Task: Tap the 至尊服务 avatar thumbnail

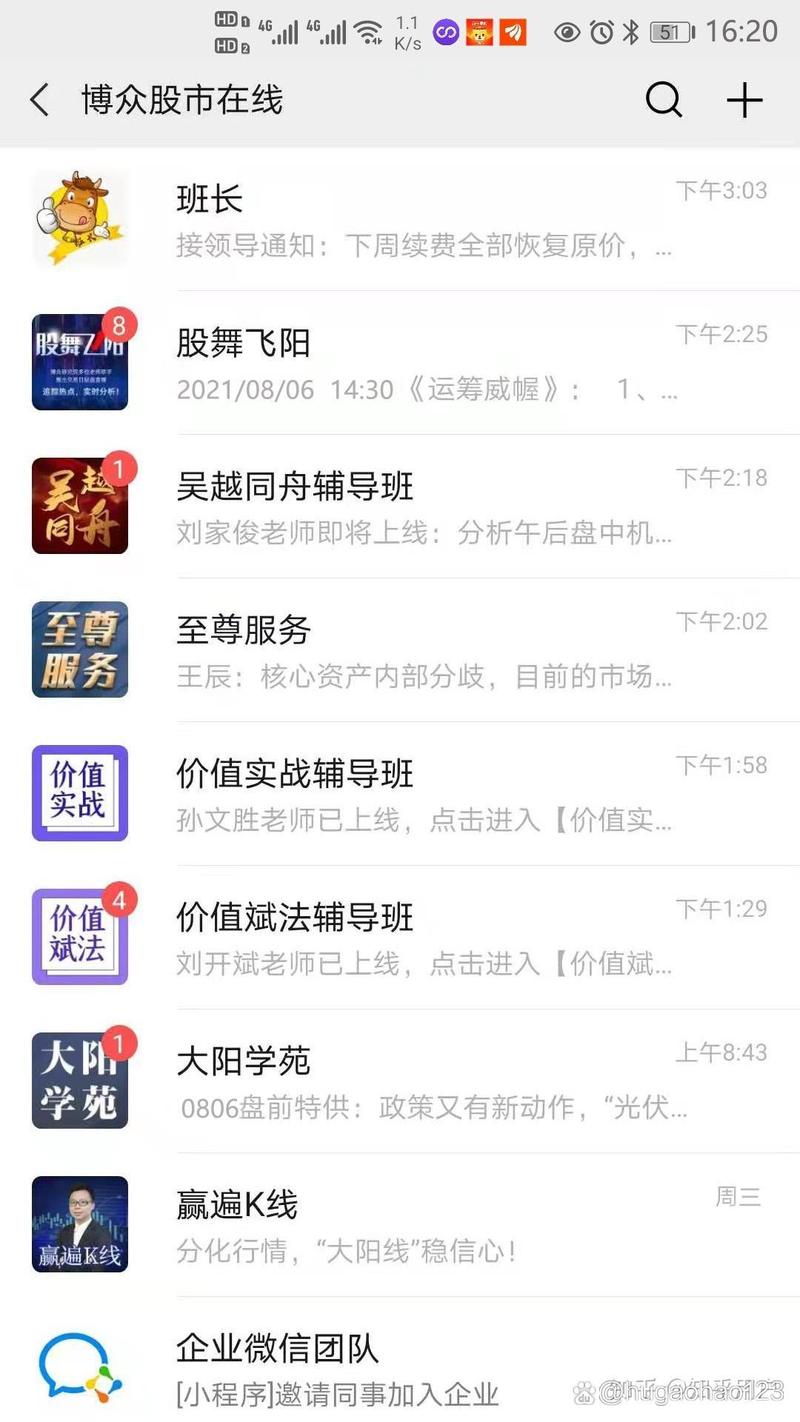Action: [80, 650]
